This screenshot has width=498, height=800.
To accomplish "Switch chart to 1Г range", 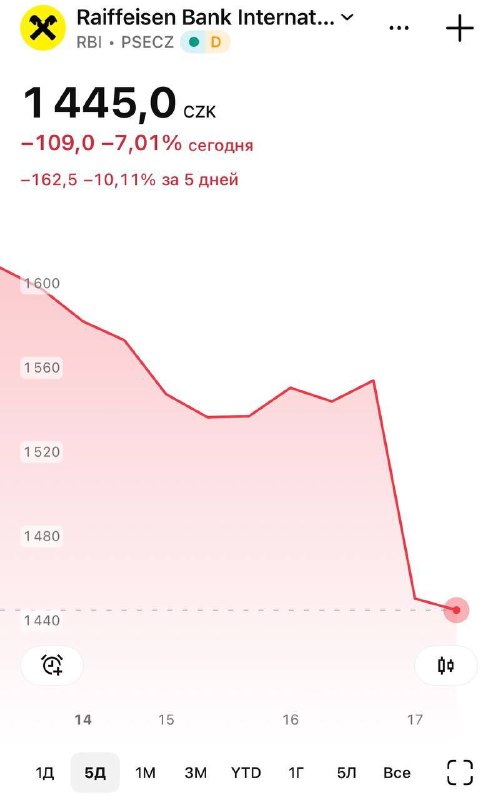I will pos(296,772).
